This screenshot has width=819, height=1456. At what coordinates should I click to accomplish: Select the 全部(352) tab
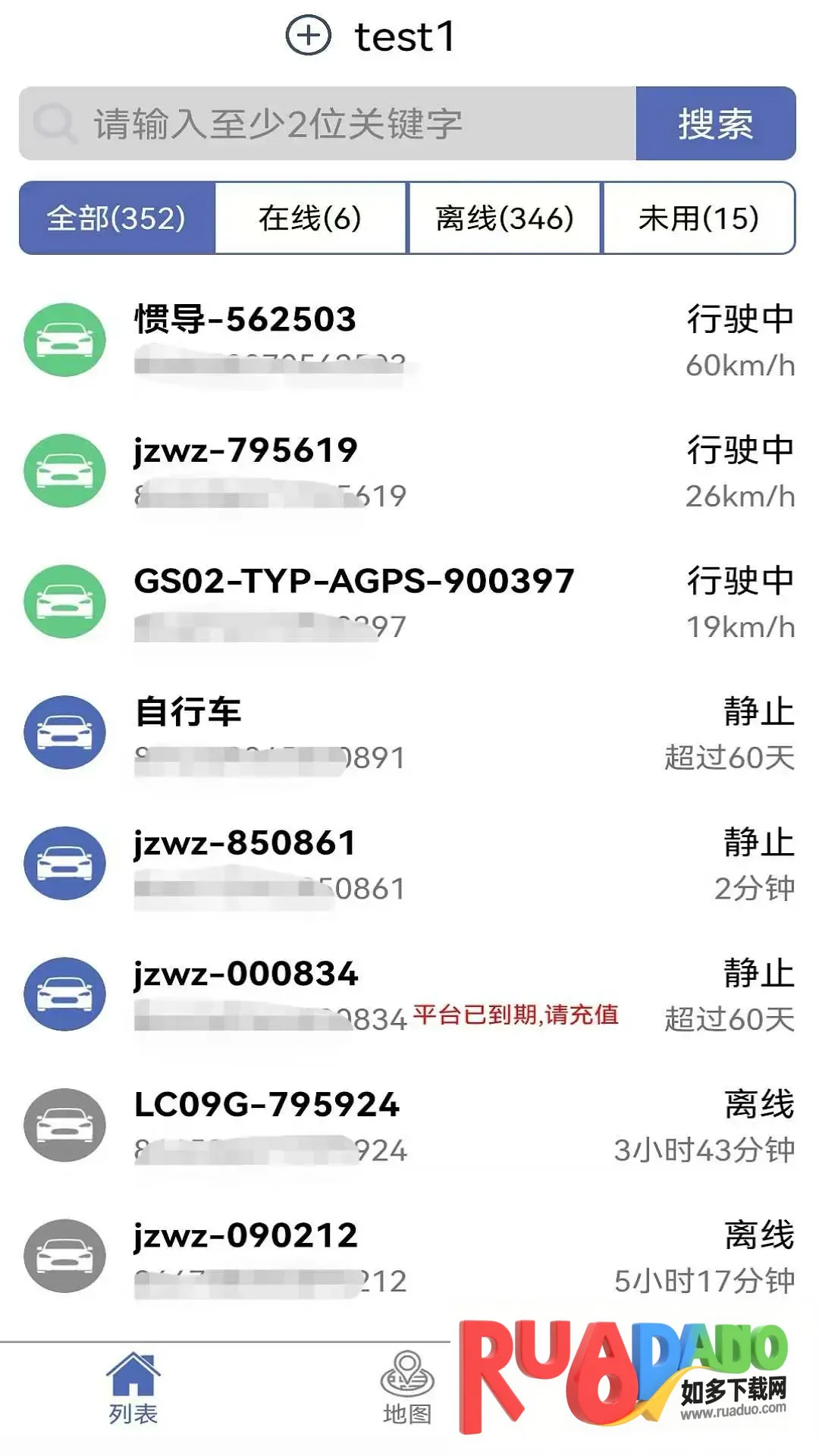[x=117, y=218]
